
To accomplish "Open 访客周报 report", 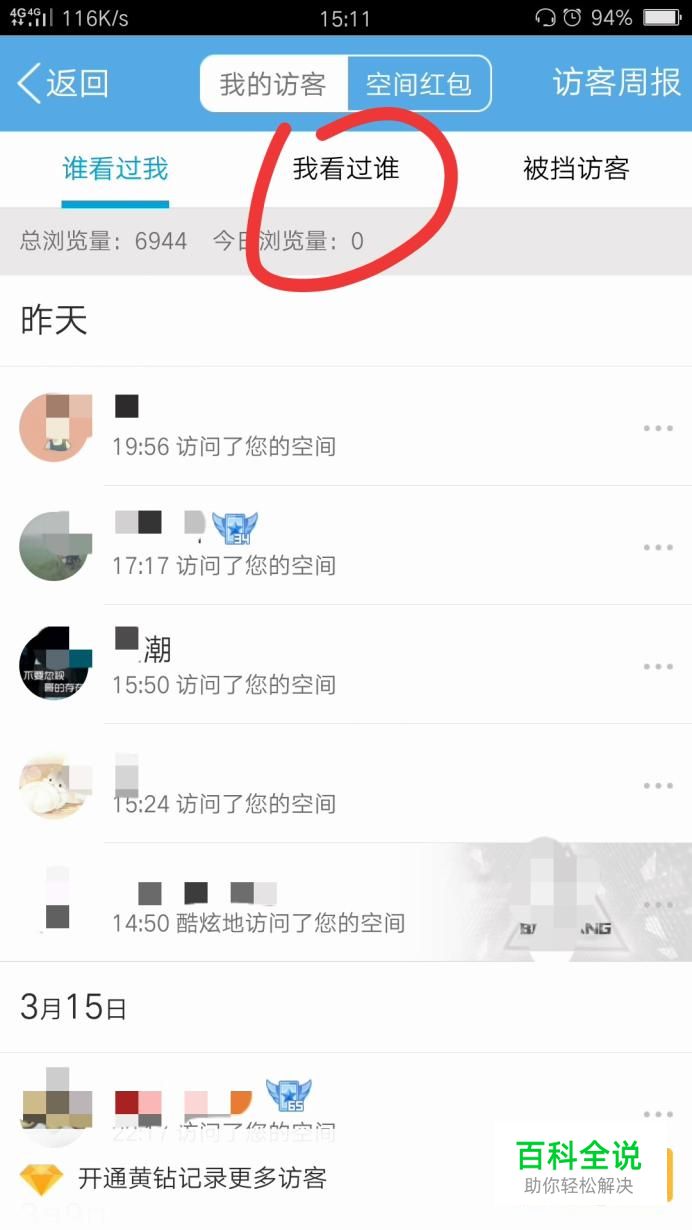I will (x=617, y=83).
